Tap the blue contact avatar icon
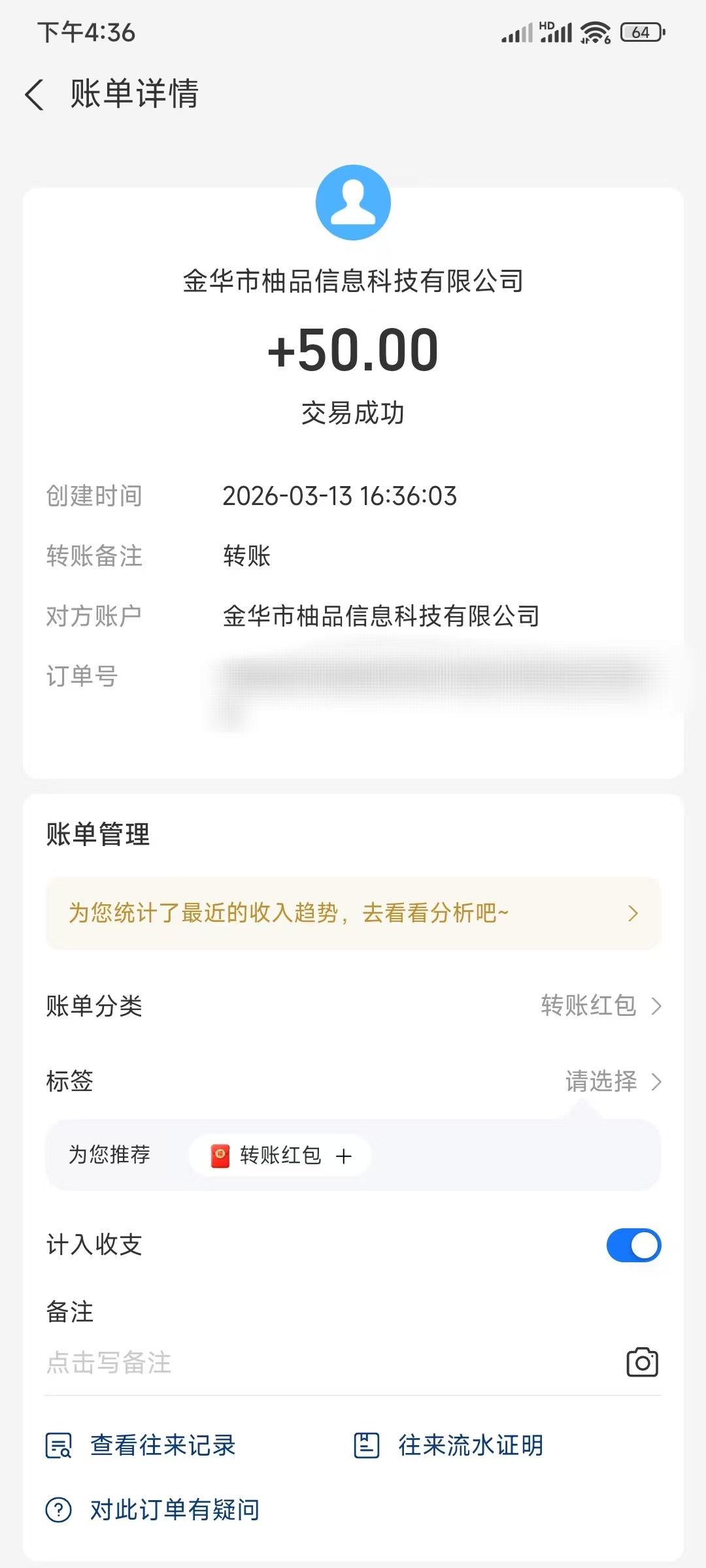706x1568 pixels. point(353,203)
